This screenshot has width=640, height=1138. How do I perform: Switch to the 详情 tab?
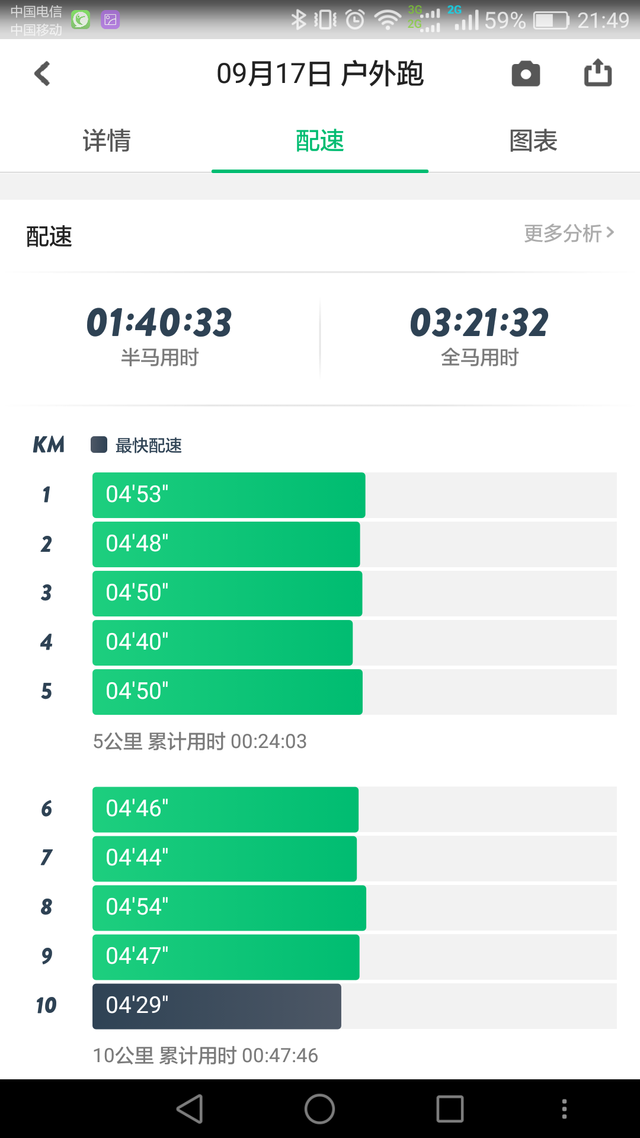(x=107, y=140)
